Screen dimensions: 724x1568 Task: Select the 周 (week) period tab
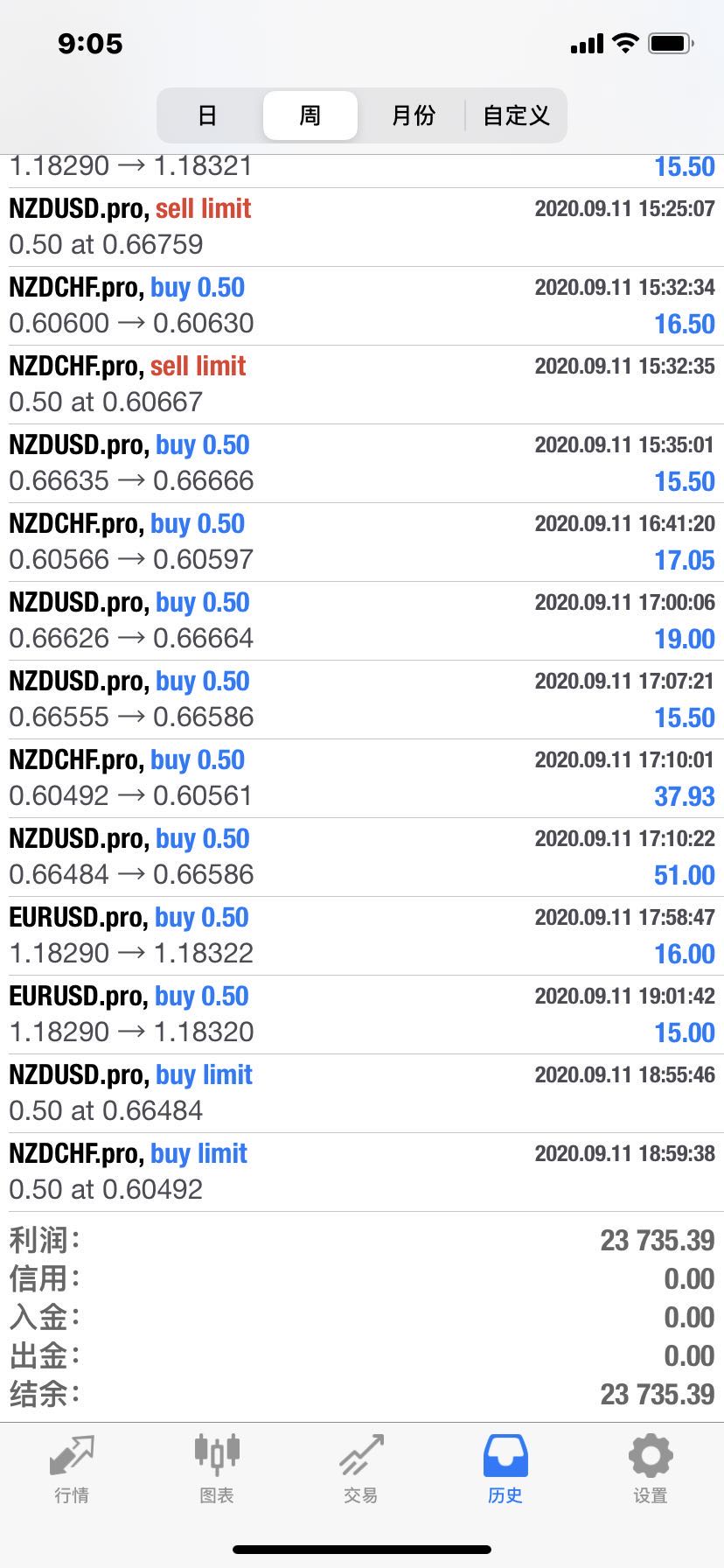tap(310, 115)
